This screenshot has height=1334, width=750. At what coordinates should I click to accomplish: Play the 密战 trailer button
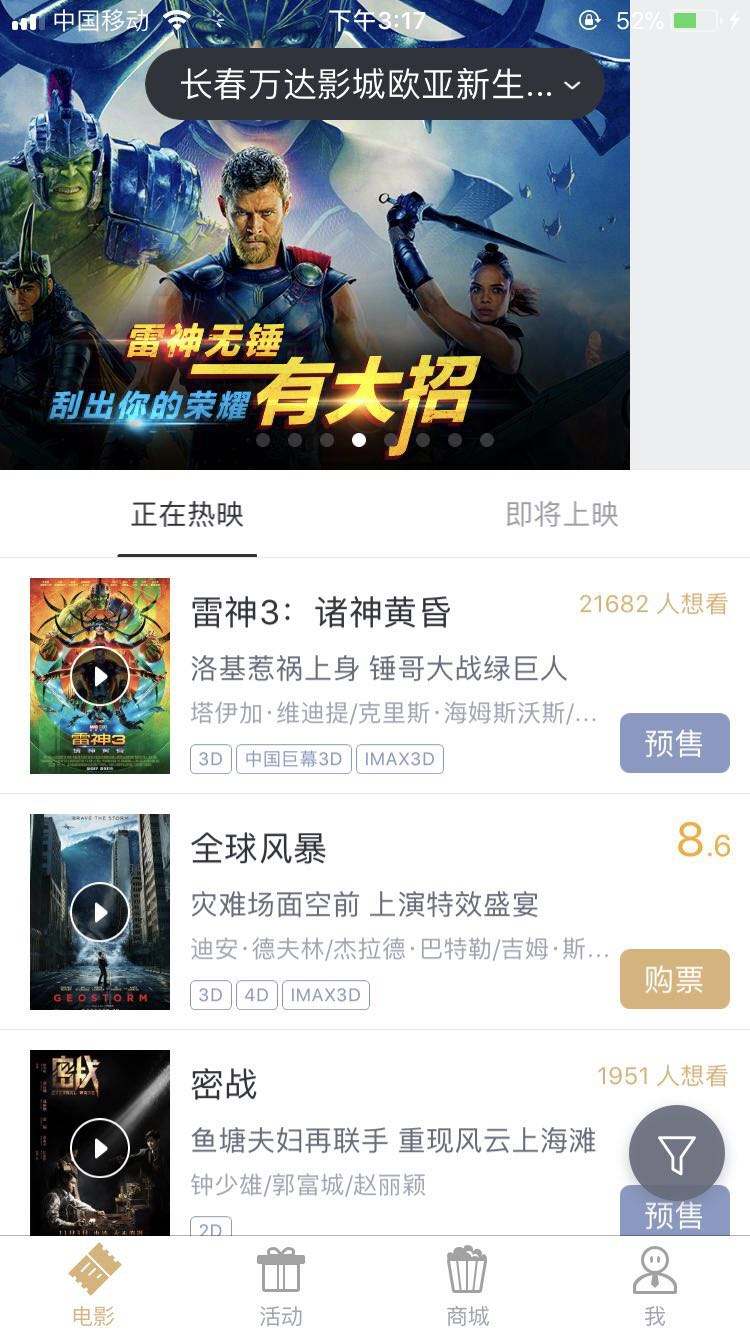100,1148
